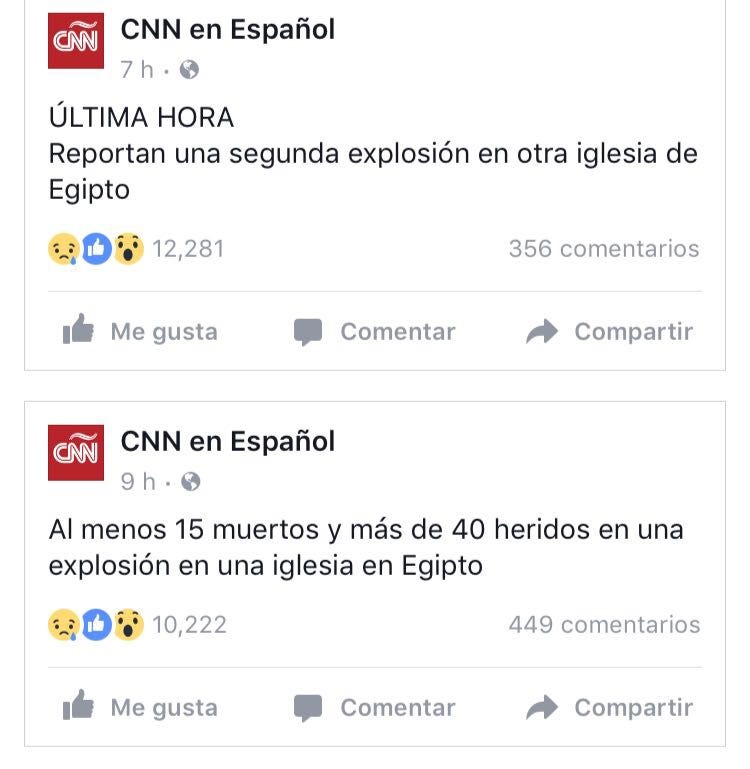Image resolution: width=750 pixels, height=769 pixels.
Task: Share the second explosion in Egypt post
Action: 609,331
